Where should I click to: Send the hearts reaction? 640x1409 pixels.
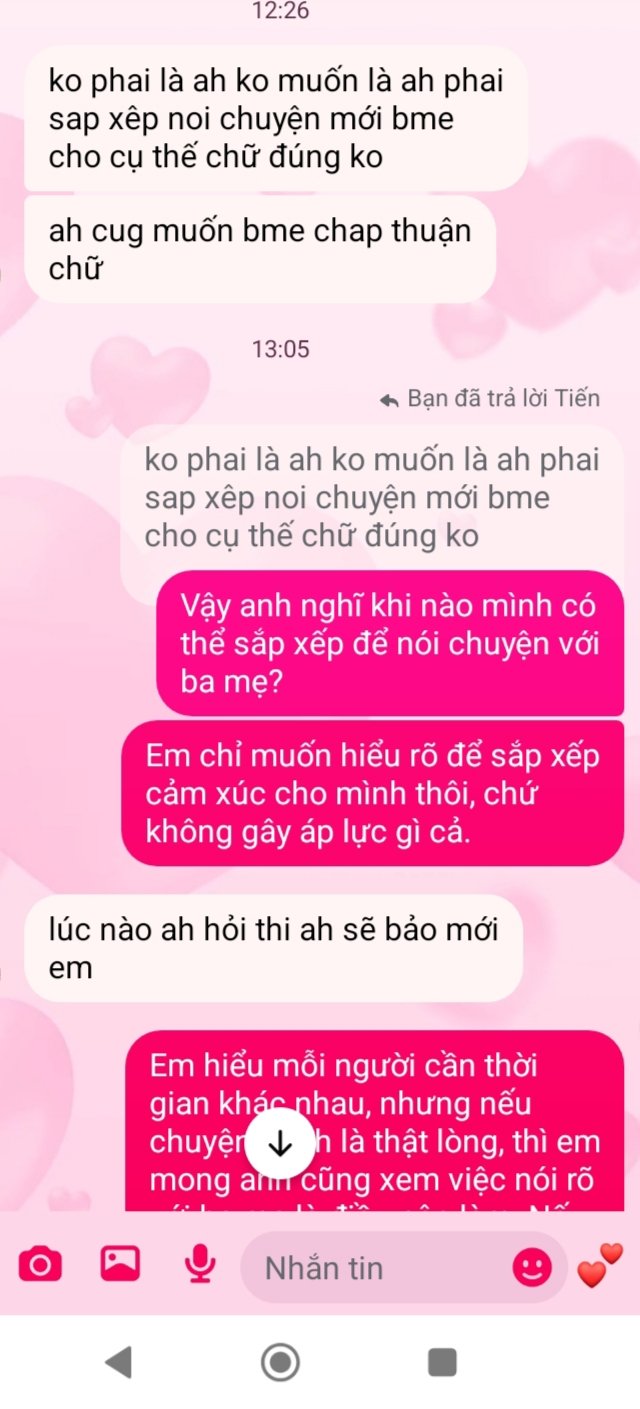[x=599, y=1267]
